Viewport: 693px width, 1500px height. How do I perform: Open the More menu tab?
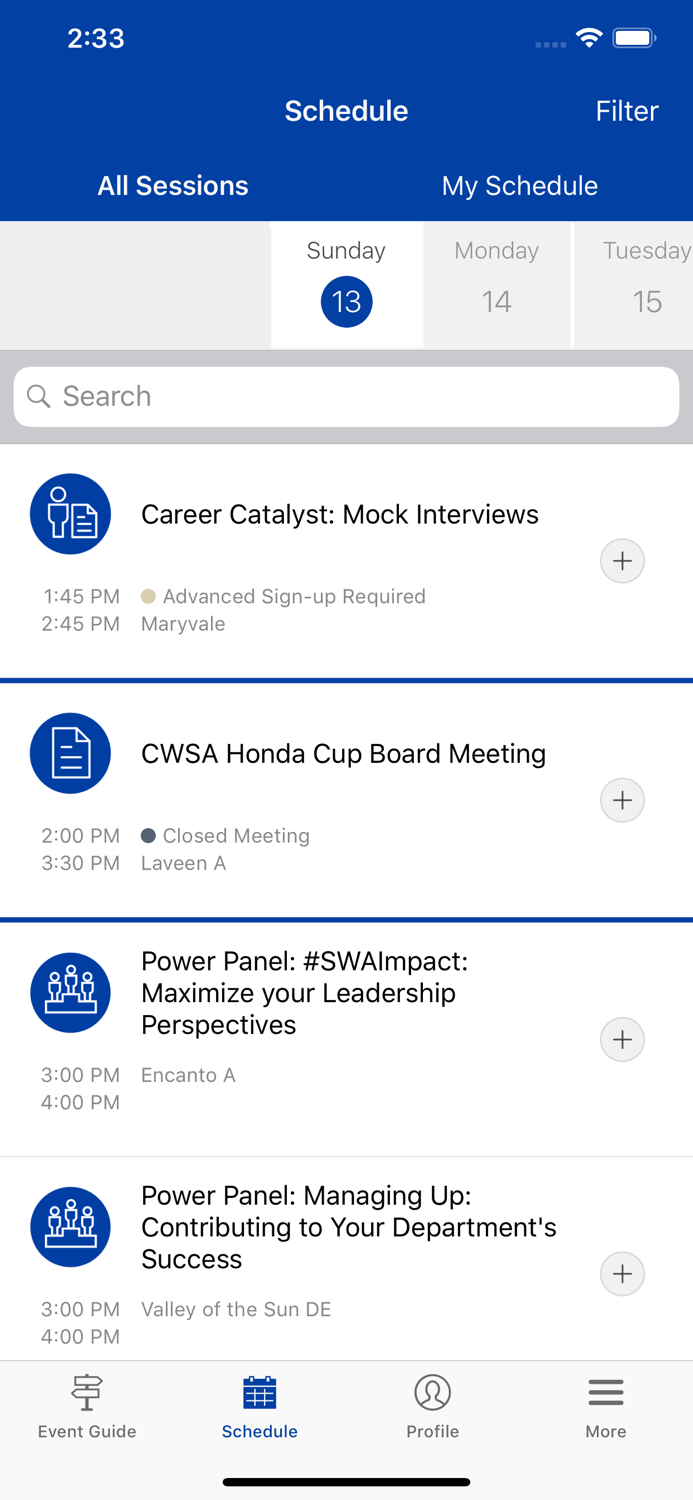click(606, 1406)
